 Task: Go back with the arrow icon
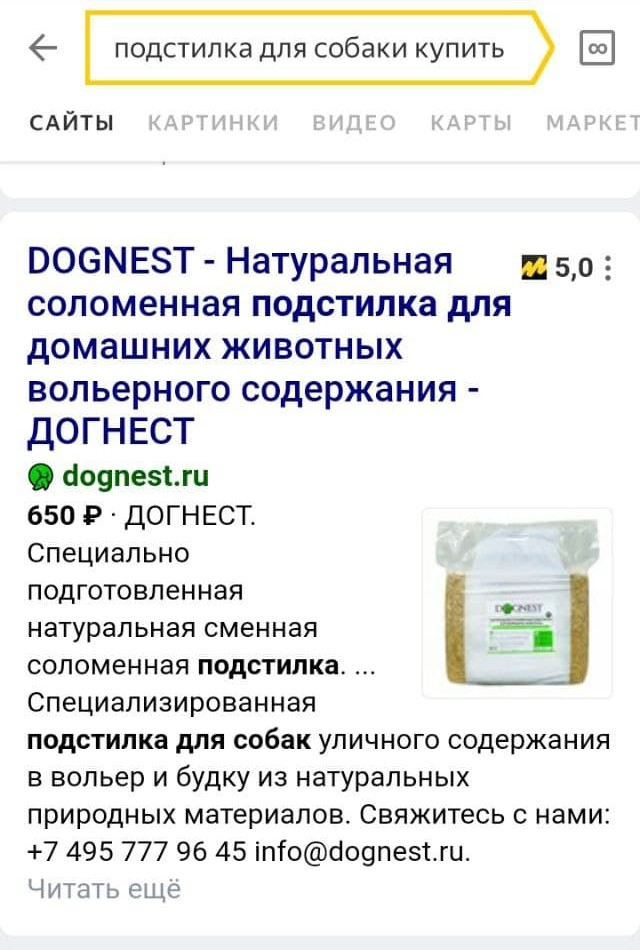(43, 48)
